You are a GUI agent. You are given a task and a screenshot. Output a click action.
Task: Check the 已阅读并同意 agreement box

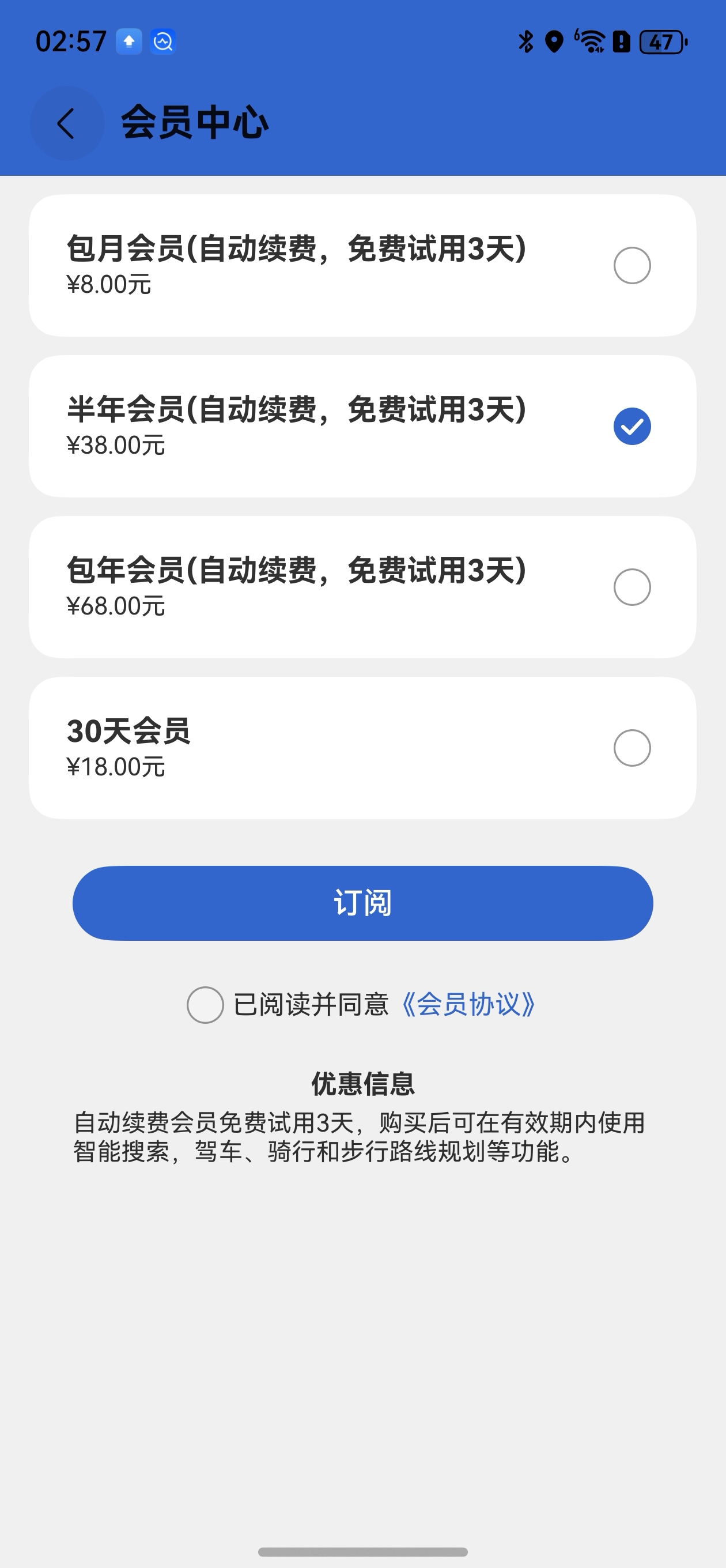tap(205, 1004)
